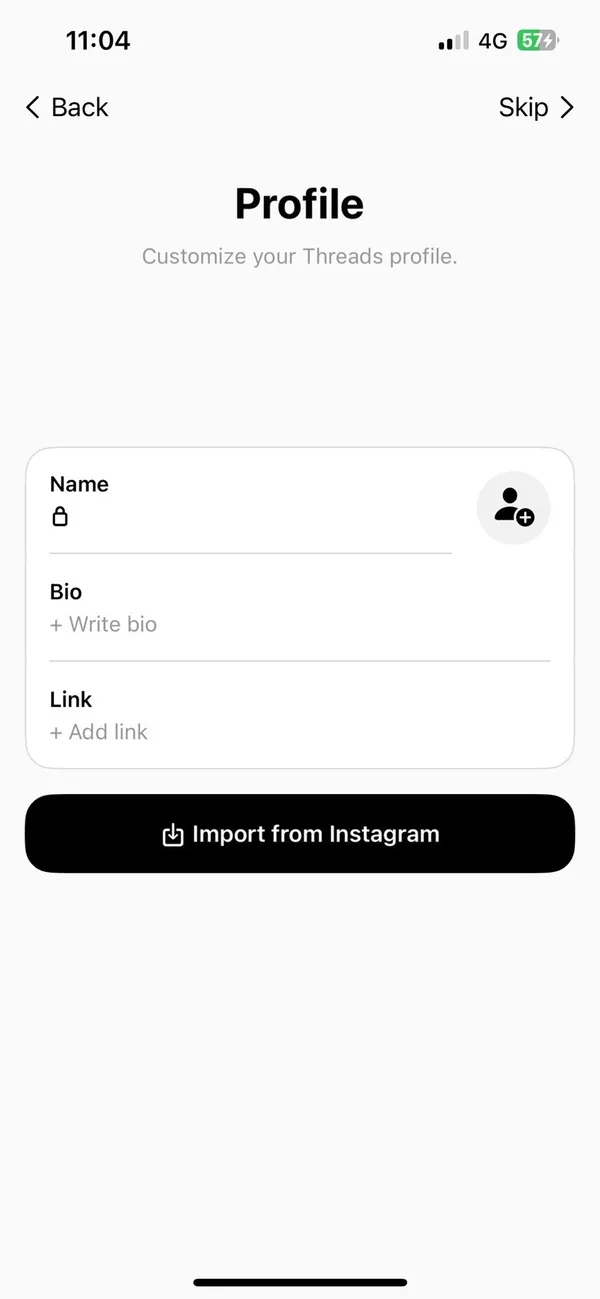Tap the Name field
The height and width of the screenshot is (1299, 600).
[250, 516]
